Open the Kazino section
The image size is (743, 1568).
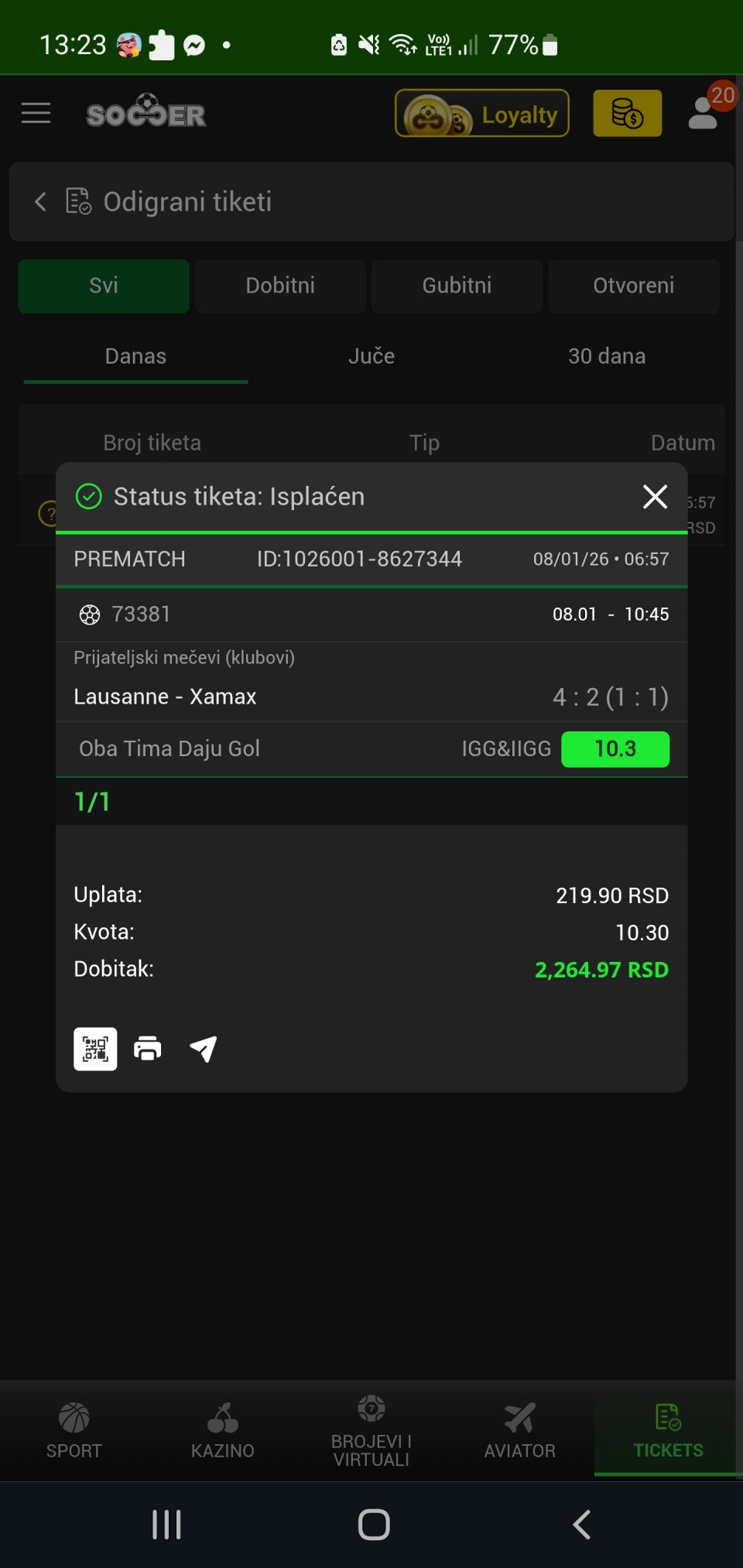pyautogui.click(x=223, y=1430)
